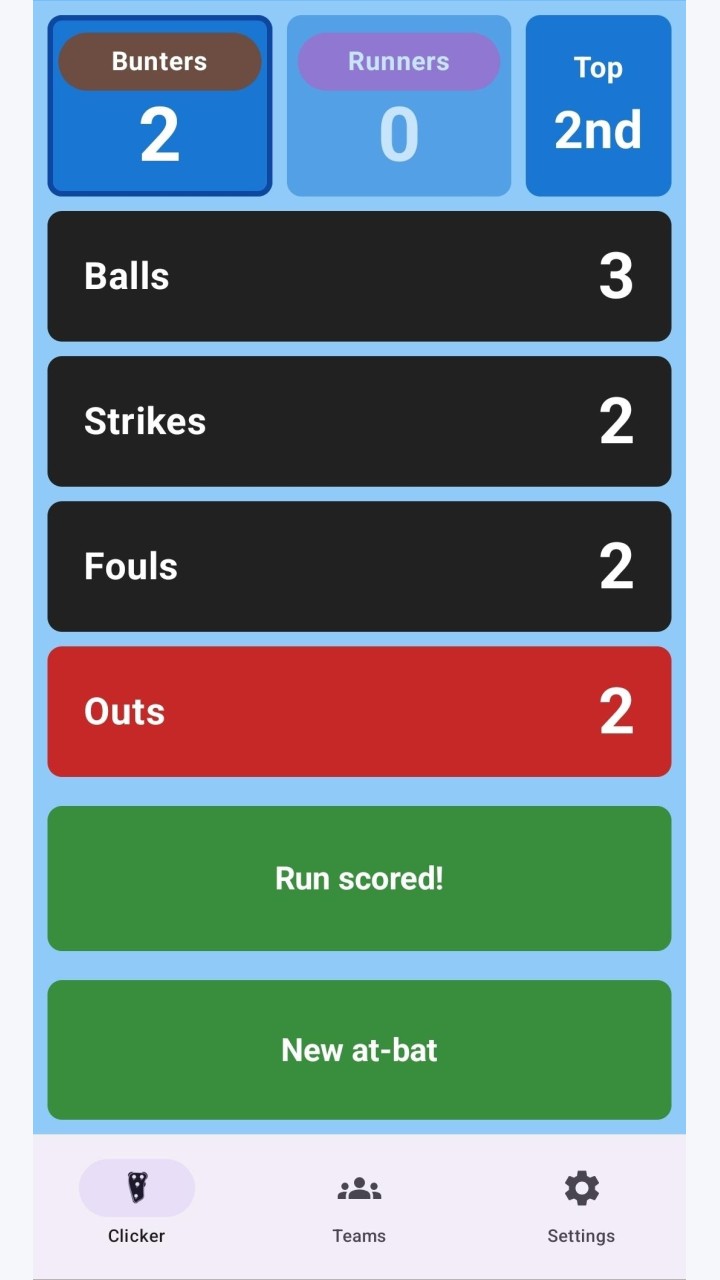
Task: Start a New at-bat
Action: (359, 1050)
